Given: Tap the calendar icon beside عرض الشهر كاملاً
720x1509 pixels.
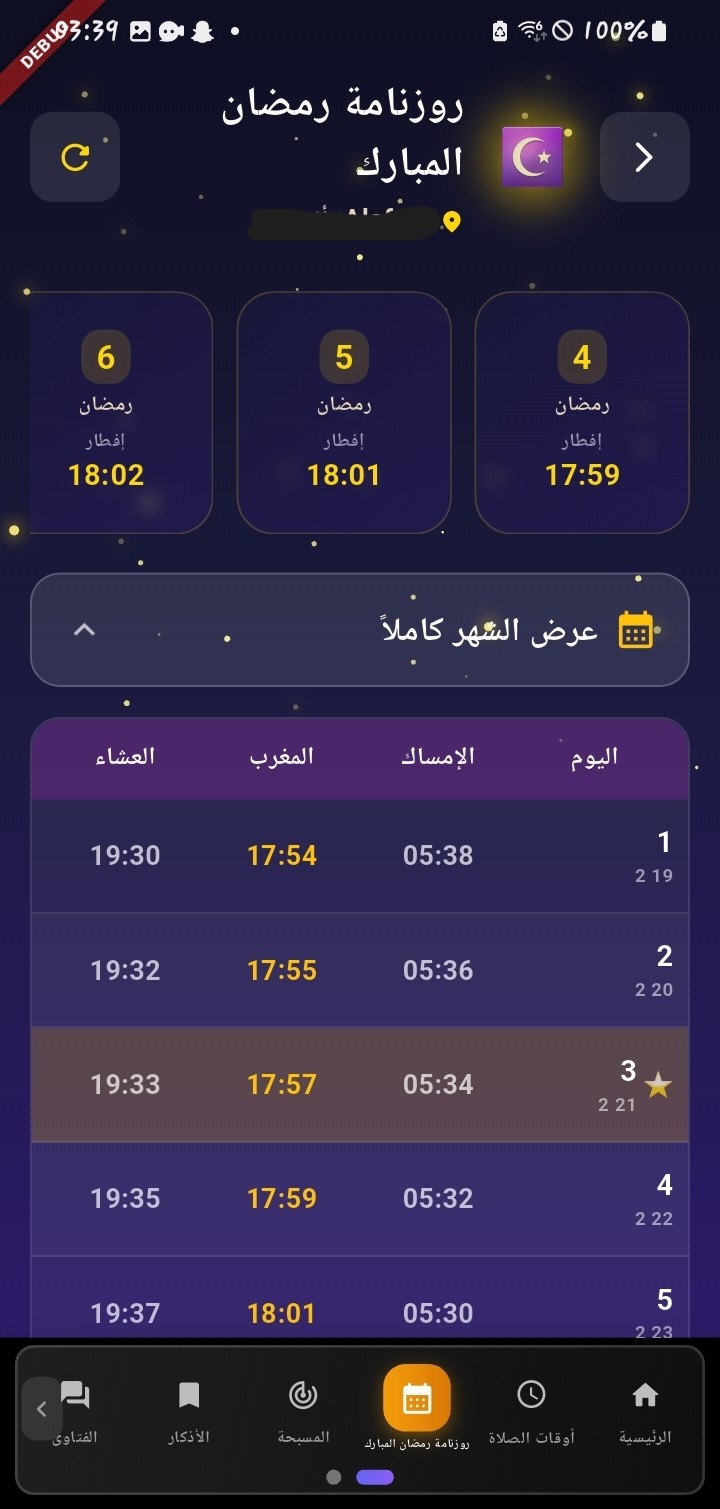Looking at the screenshot, I should (x=636, y=629).
